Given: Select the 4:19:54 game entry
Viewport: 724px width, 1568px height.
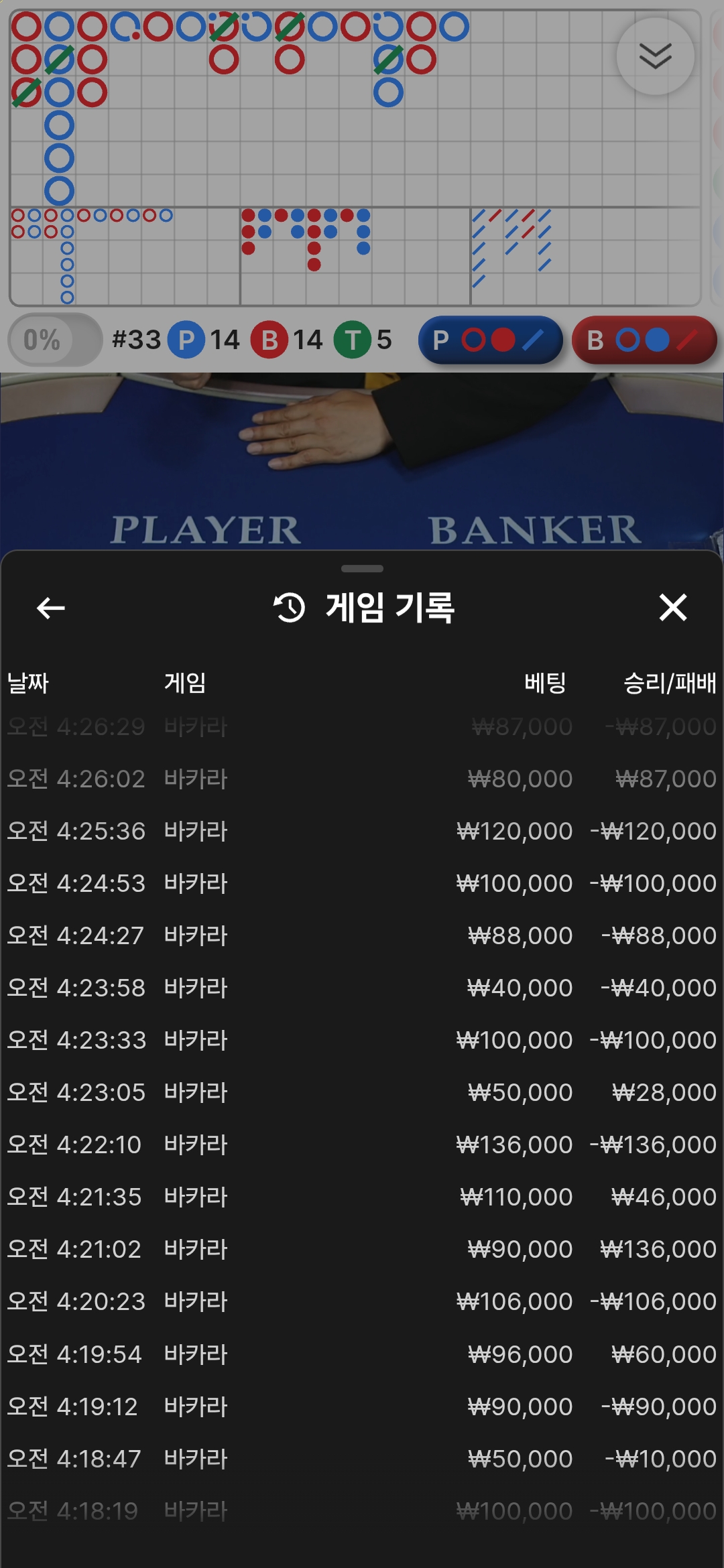Looking at the screenshot, I should point(362,1354).
